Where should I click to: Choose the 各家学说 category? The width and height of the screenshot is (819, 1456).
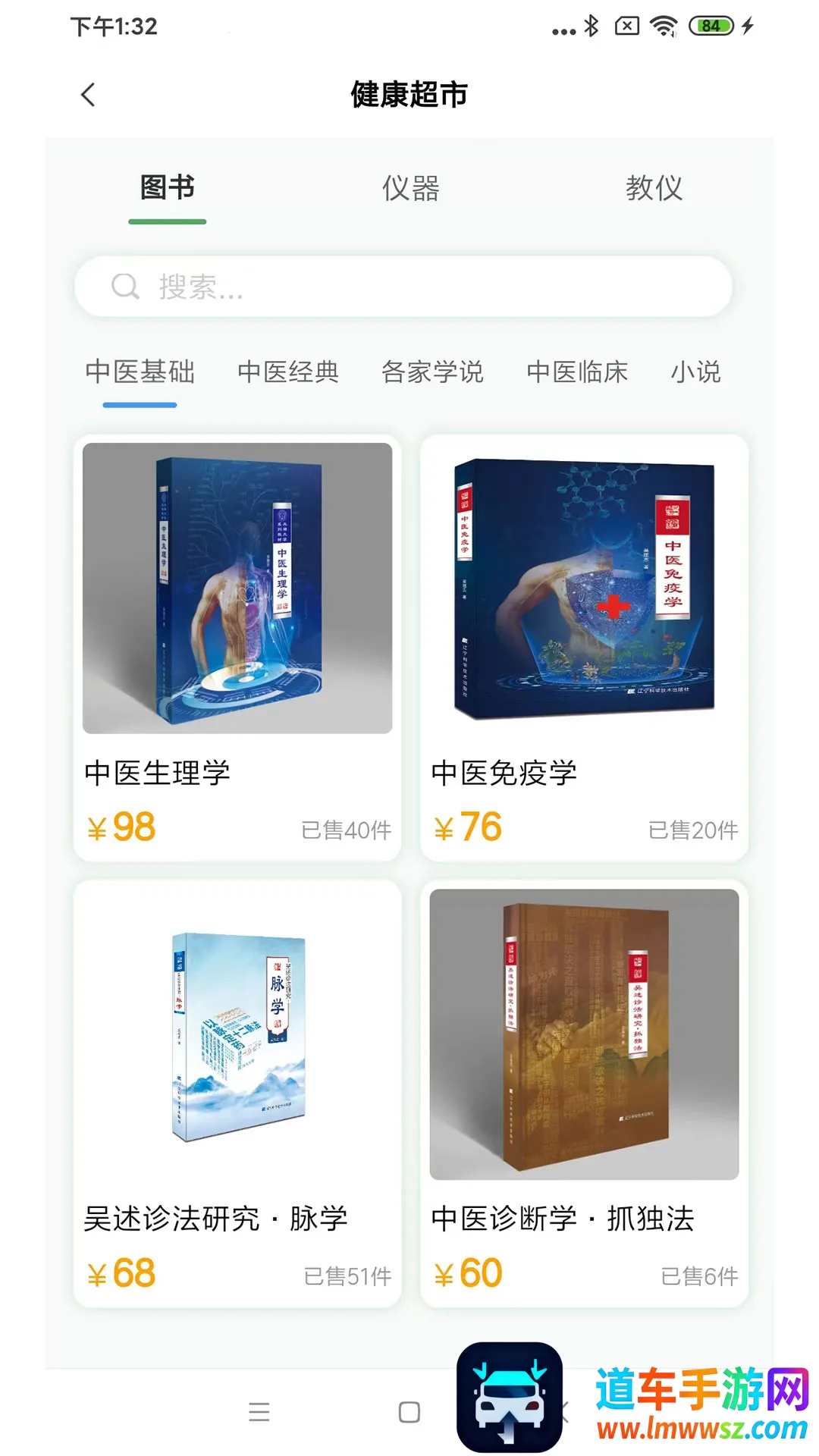432,372
